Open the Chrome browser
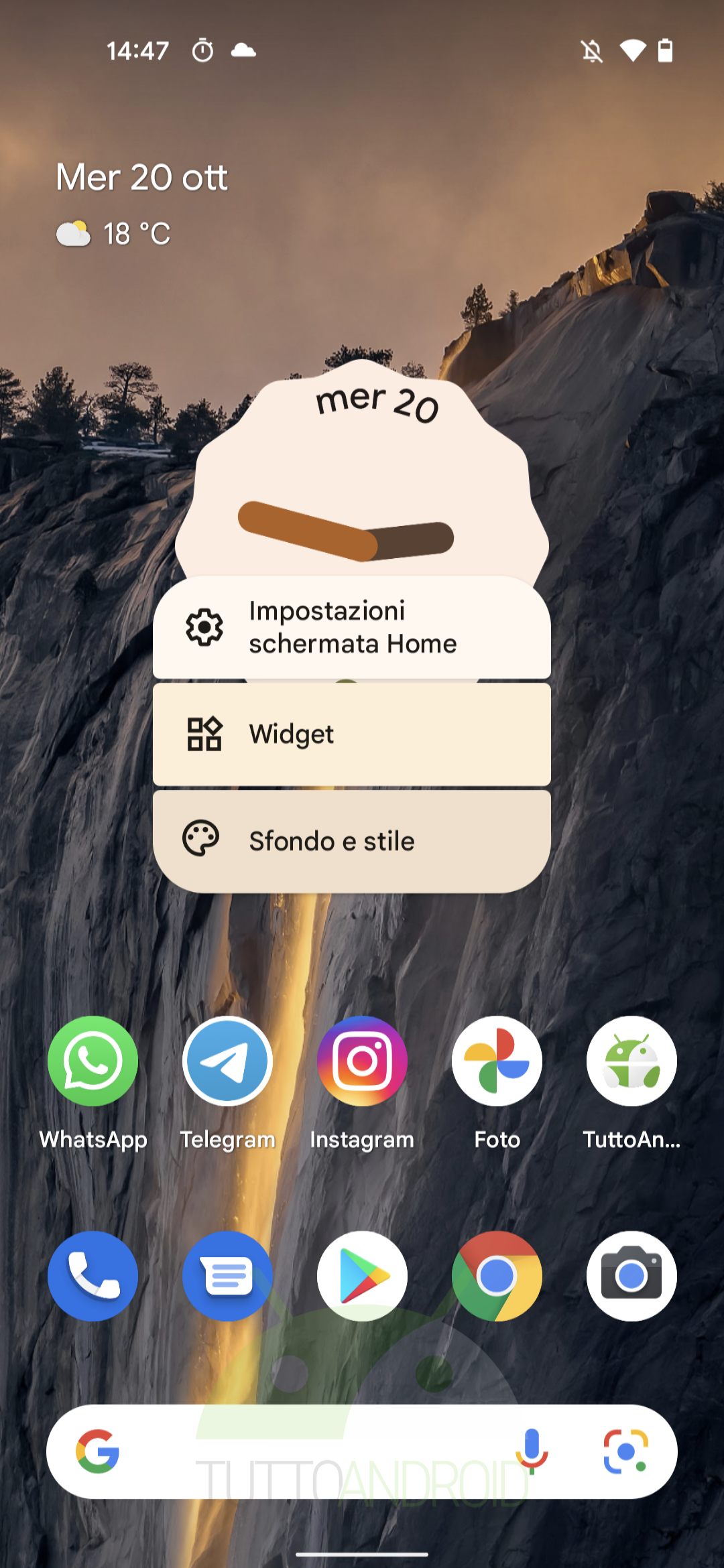The height and width of the screenshot is (1568, 724). point(497,1276)
